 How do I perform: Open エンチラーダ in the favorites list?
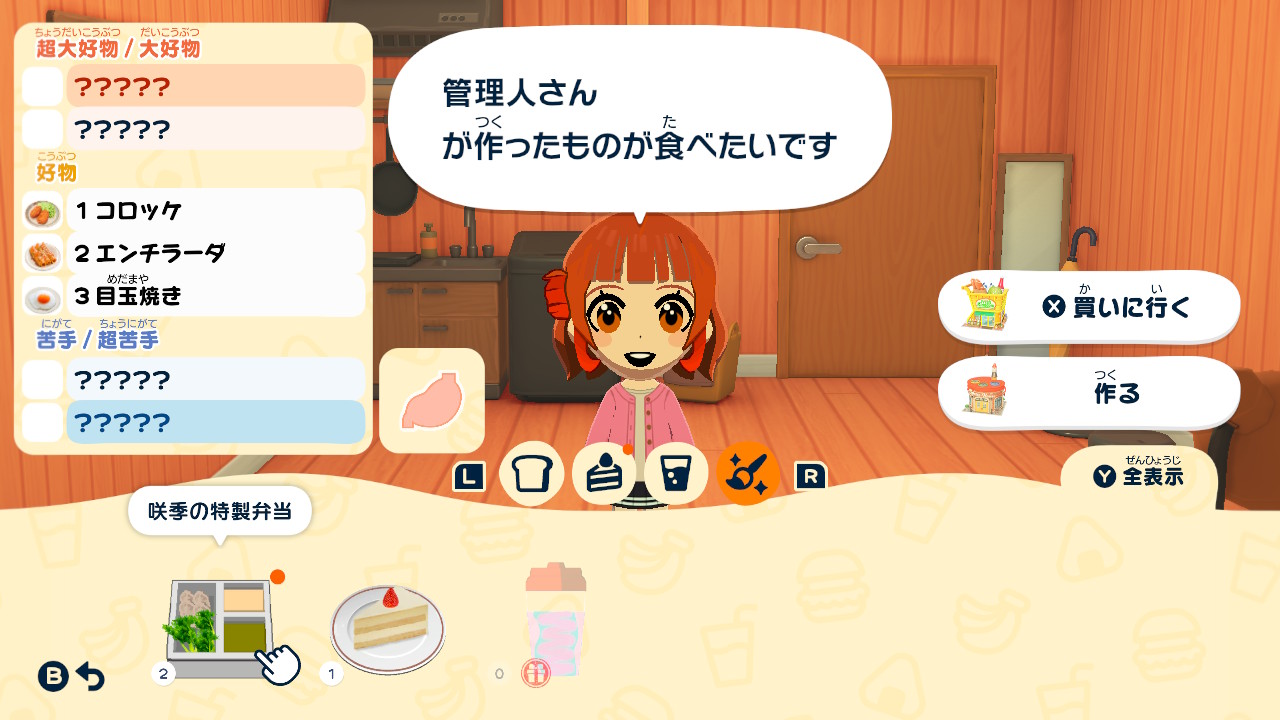[193, 253]
